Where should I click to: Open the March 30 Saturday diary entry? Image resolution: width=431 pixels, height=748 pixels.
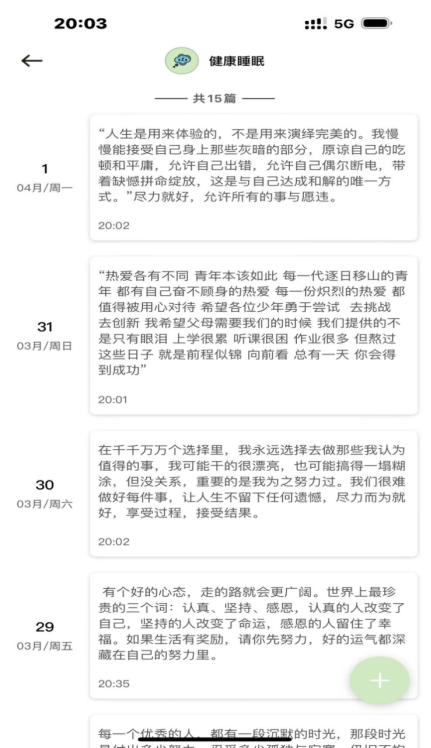[x=253, y=493]
